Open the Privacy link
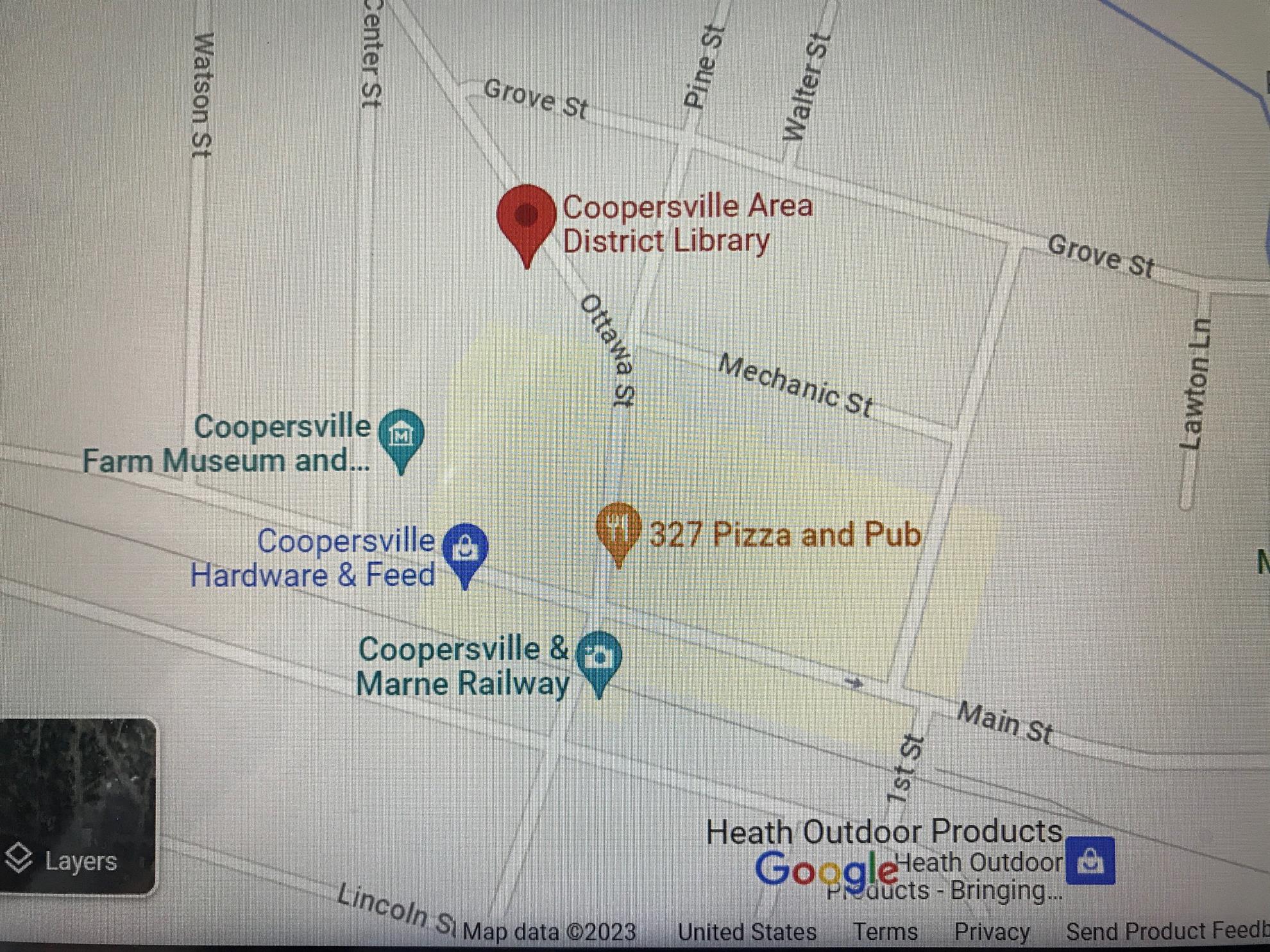This screenshot has height=952, width=1270. [992, 931]
